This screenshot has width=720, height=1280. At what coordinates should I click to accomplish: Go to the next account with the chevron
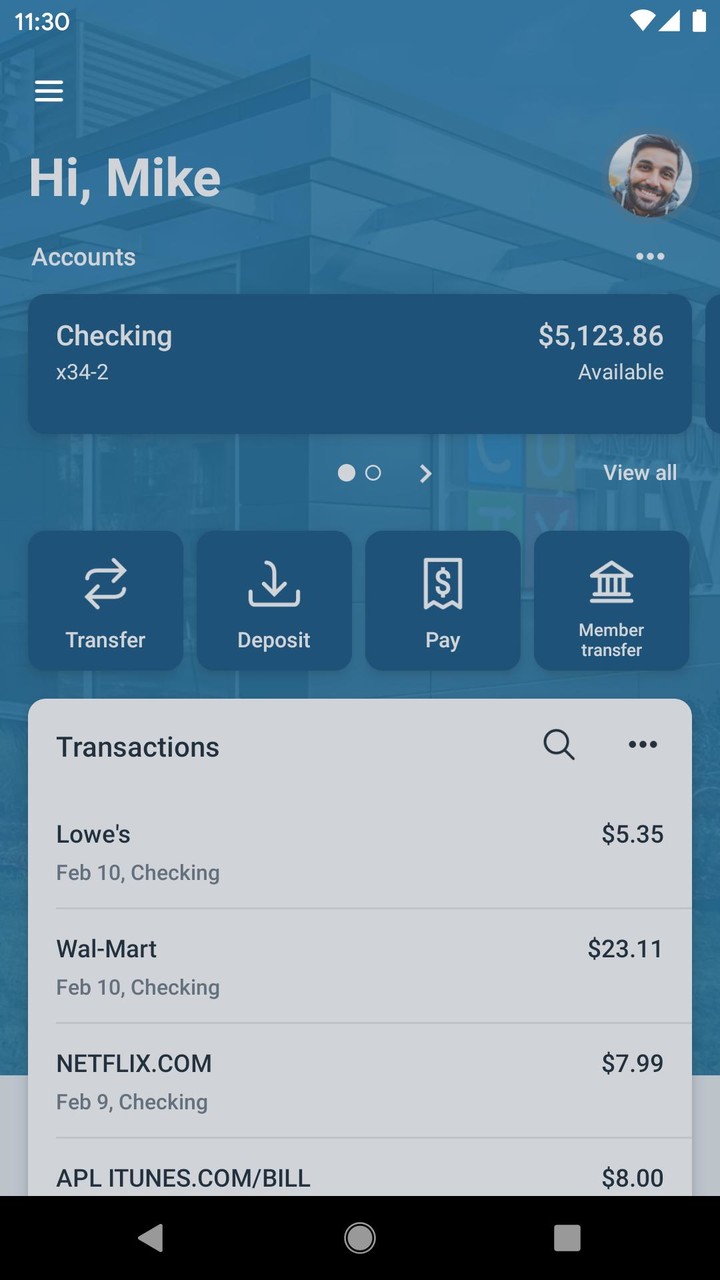[426, 473]
